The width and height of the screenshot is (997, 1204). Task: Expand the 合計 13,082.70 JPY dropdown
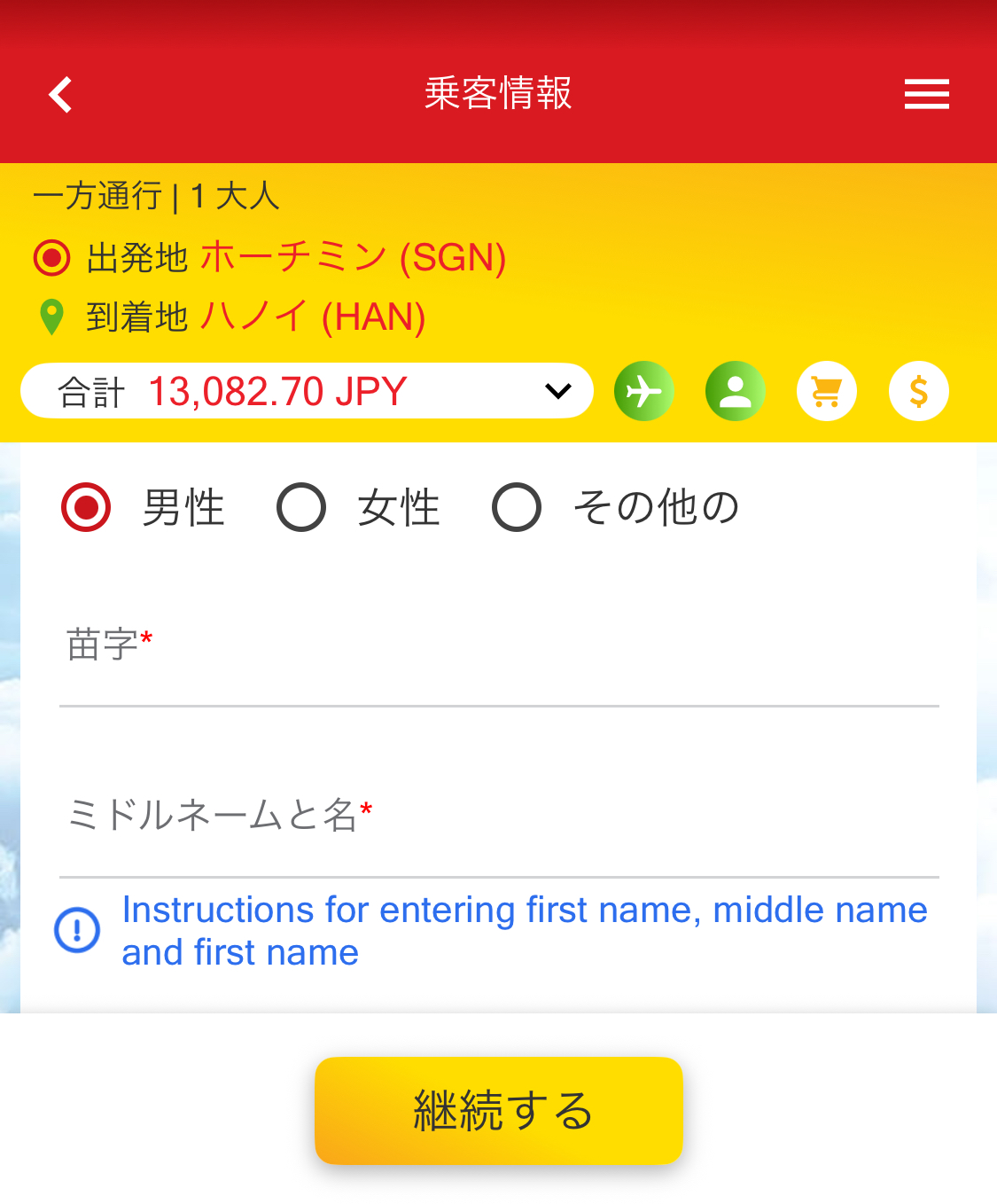tap(307, 391)
